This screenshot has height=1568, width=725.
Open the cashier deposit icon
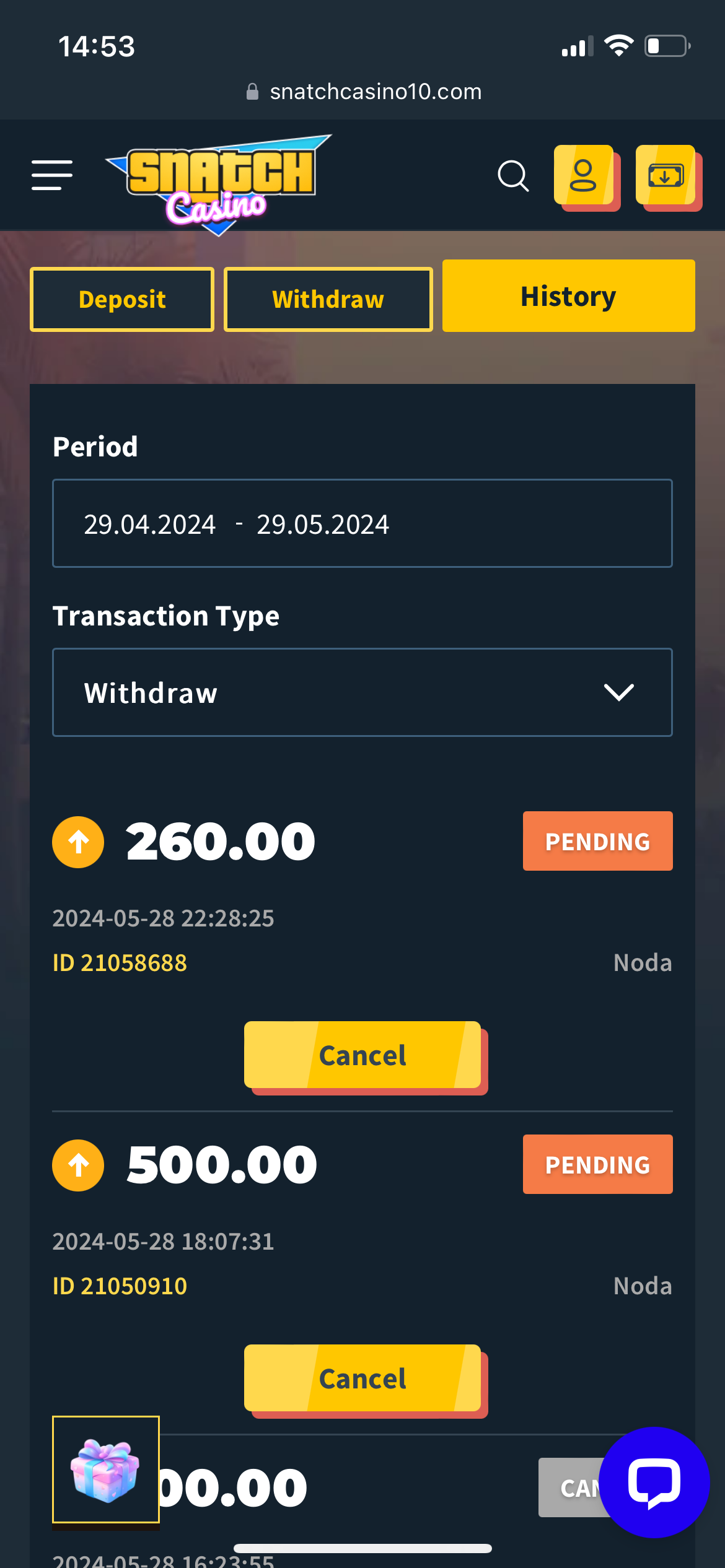(x=666, y=175)
